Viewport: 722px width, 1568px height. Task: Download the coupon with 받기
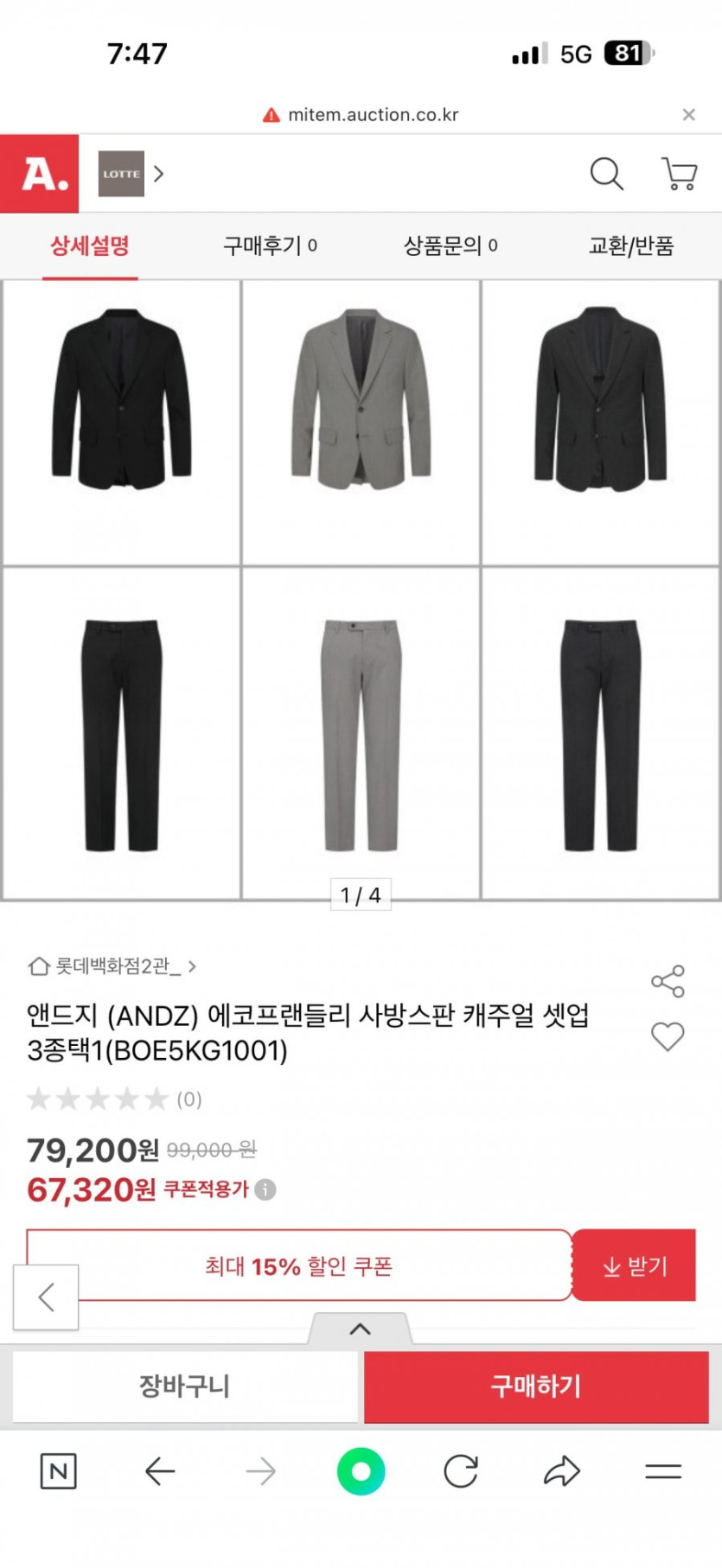coord(634,1265)
